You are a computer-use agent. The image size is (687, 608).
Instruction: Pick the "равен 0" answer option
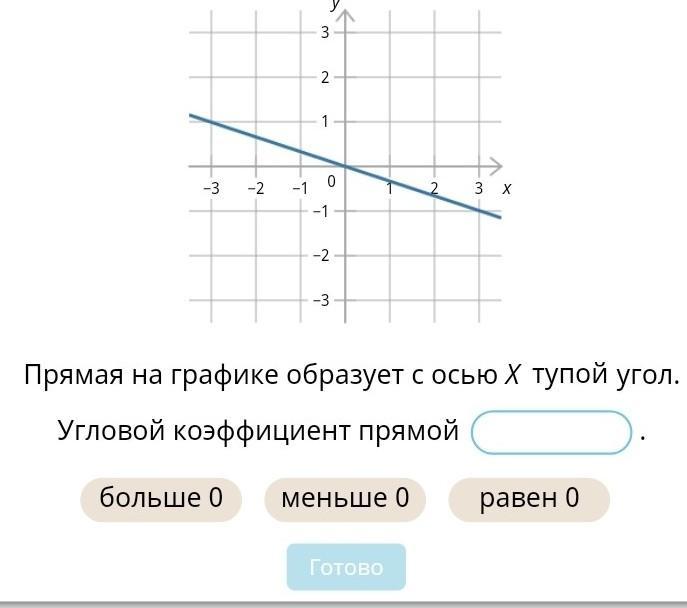click(529, 499)
